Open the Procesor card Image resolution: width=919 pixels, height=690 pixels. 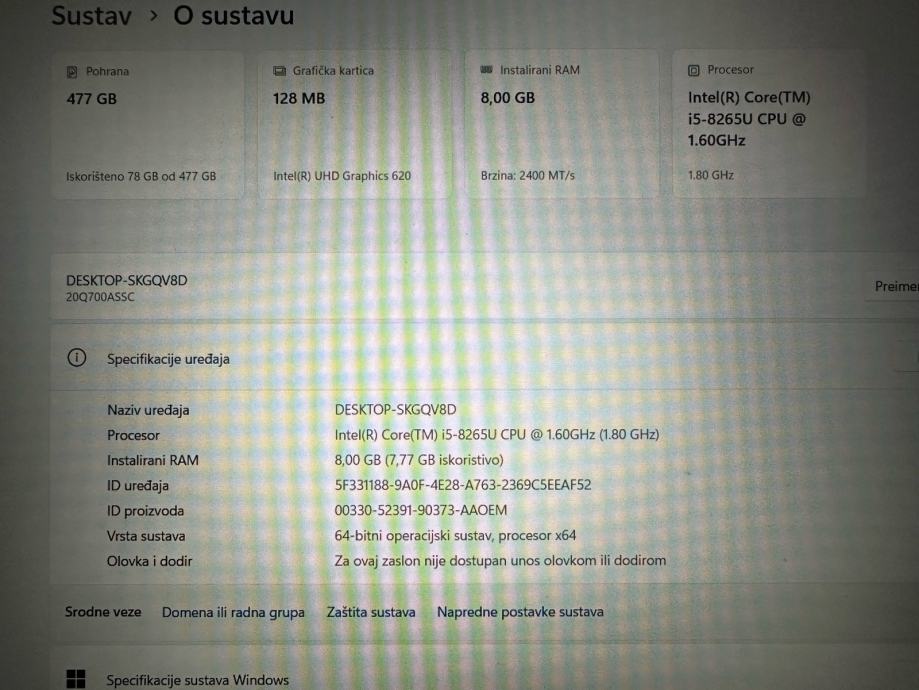click(x=768, y=125)
